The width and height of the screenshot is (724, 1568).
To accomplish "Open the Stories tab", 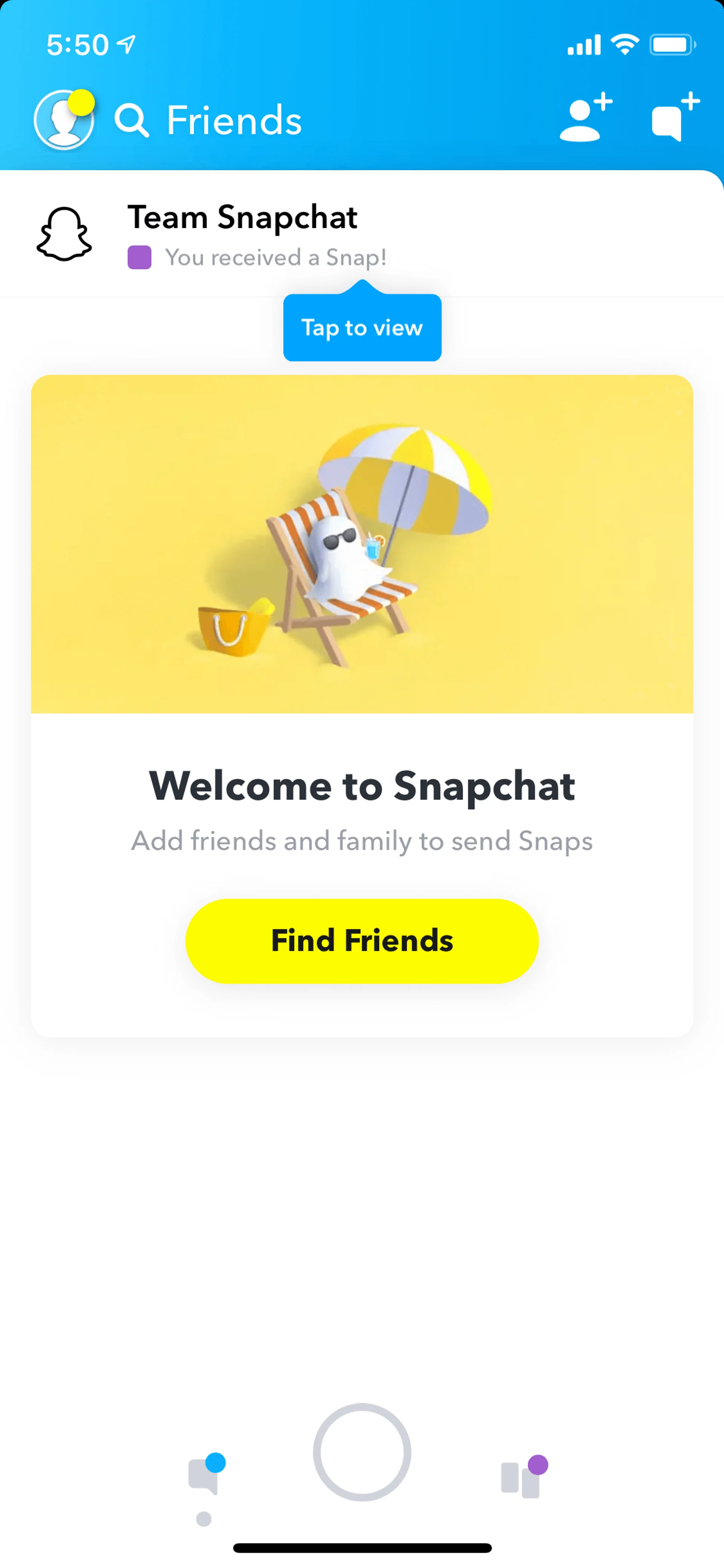I will point(522,1477).
